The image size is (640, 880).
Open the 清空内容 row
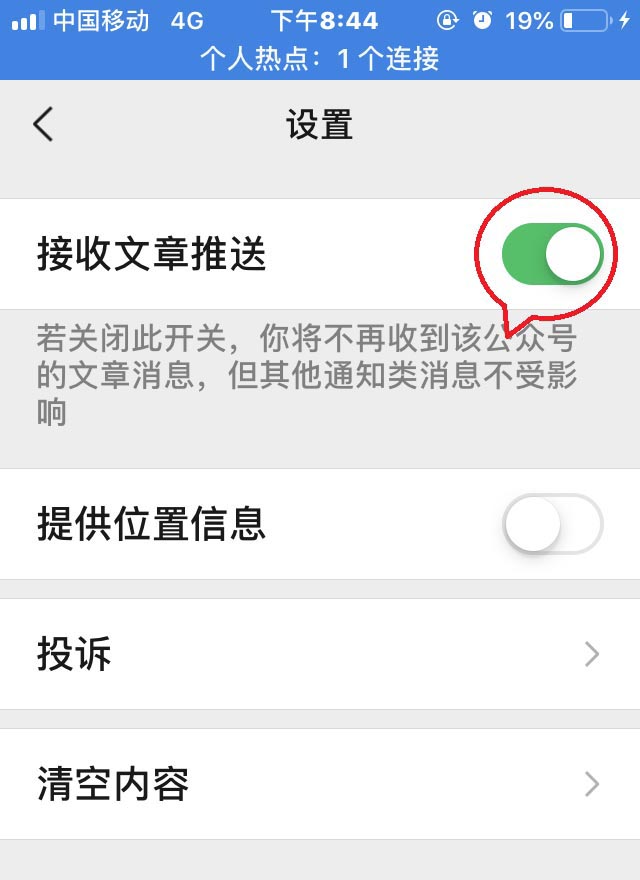[320, 784]
